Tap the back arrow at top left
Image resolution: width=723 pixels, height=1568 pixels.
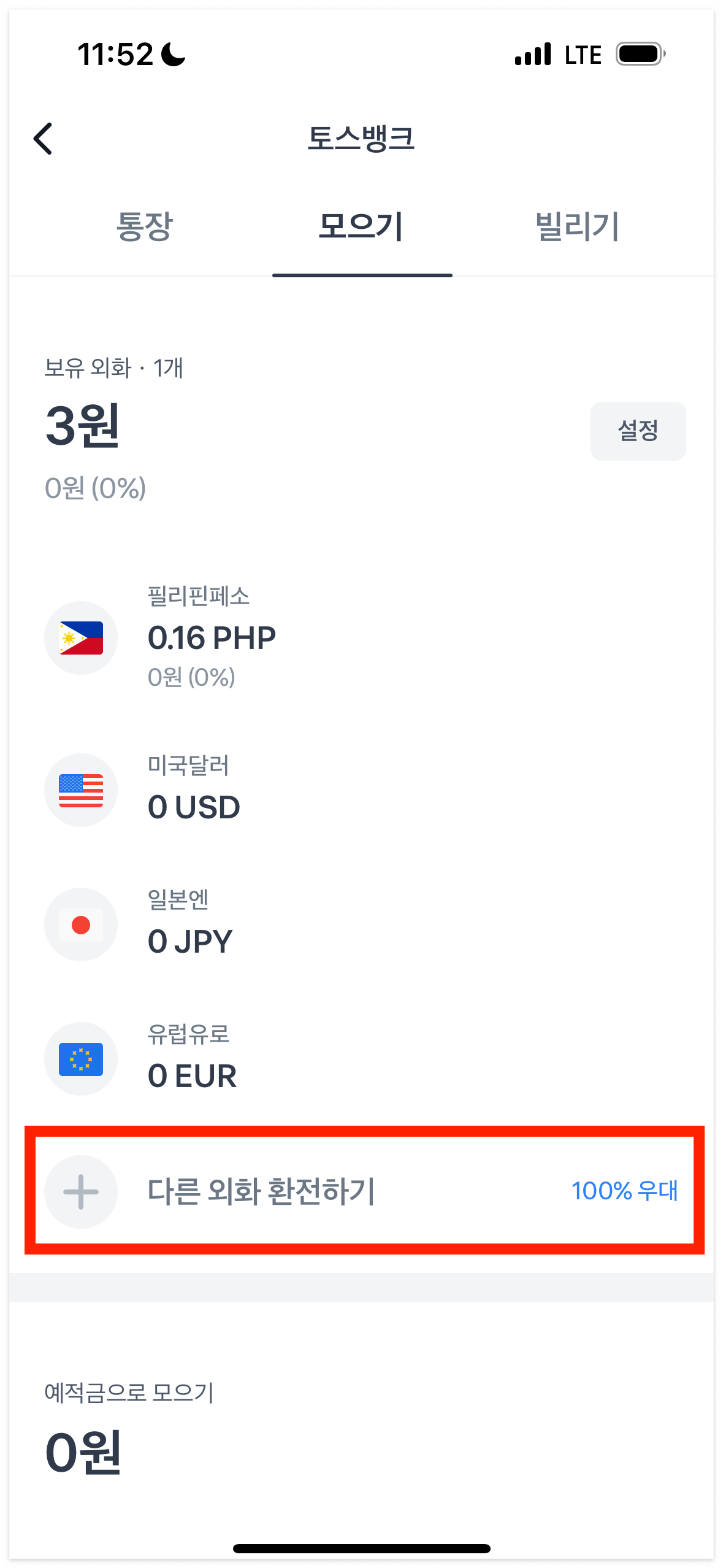click(43, 139)
